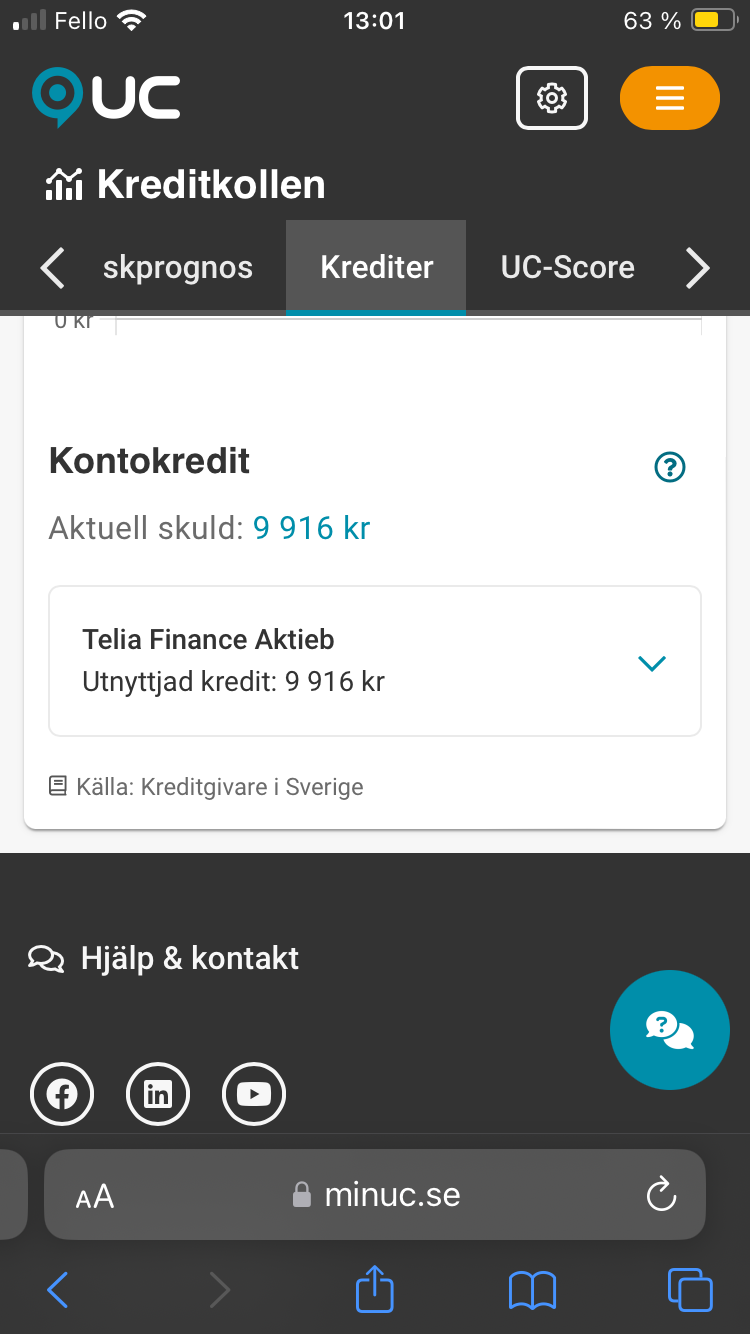Switch to the skprognos tab
This screenshot has width=750, height=1334.
[178, 268]
